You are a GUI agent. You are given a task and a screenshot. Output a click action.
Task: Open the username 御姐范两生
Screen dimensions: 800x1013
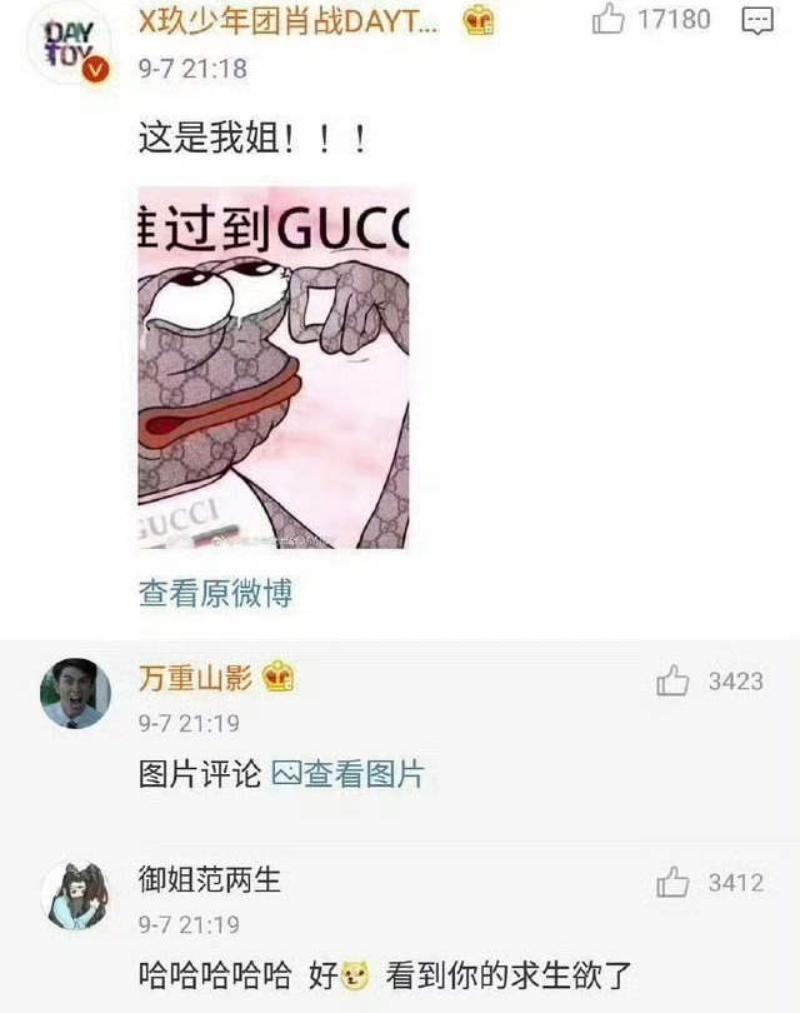(209, 881)
